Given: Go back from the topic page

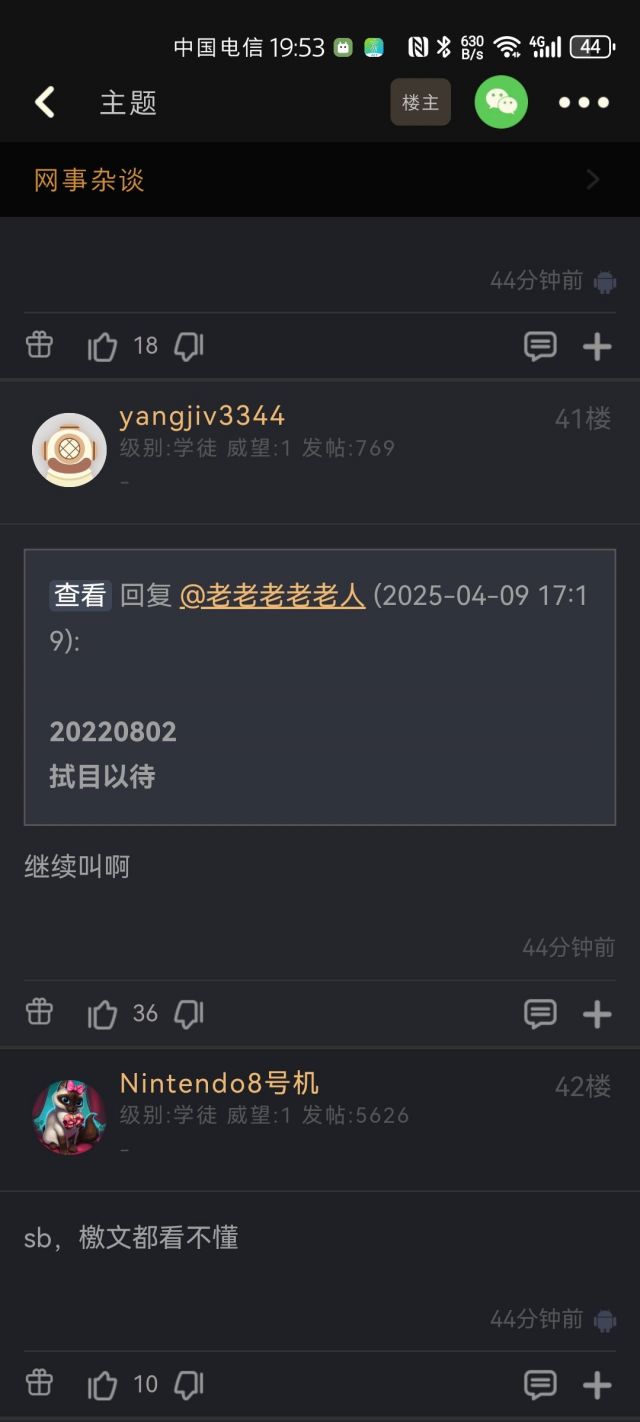Looking at the screenshot, I should pos(45,102).
